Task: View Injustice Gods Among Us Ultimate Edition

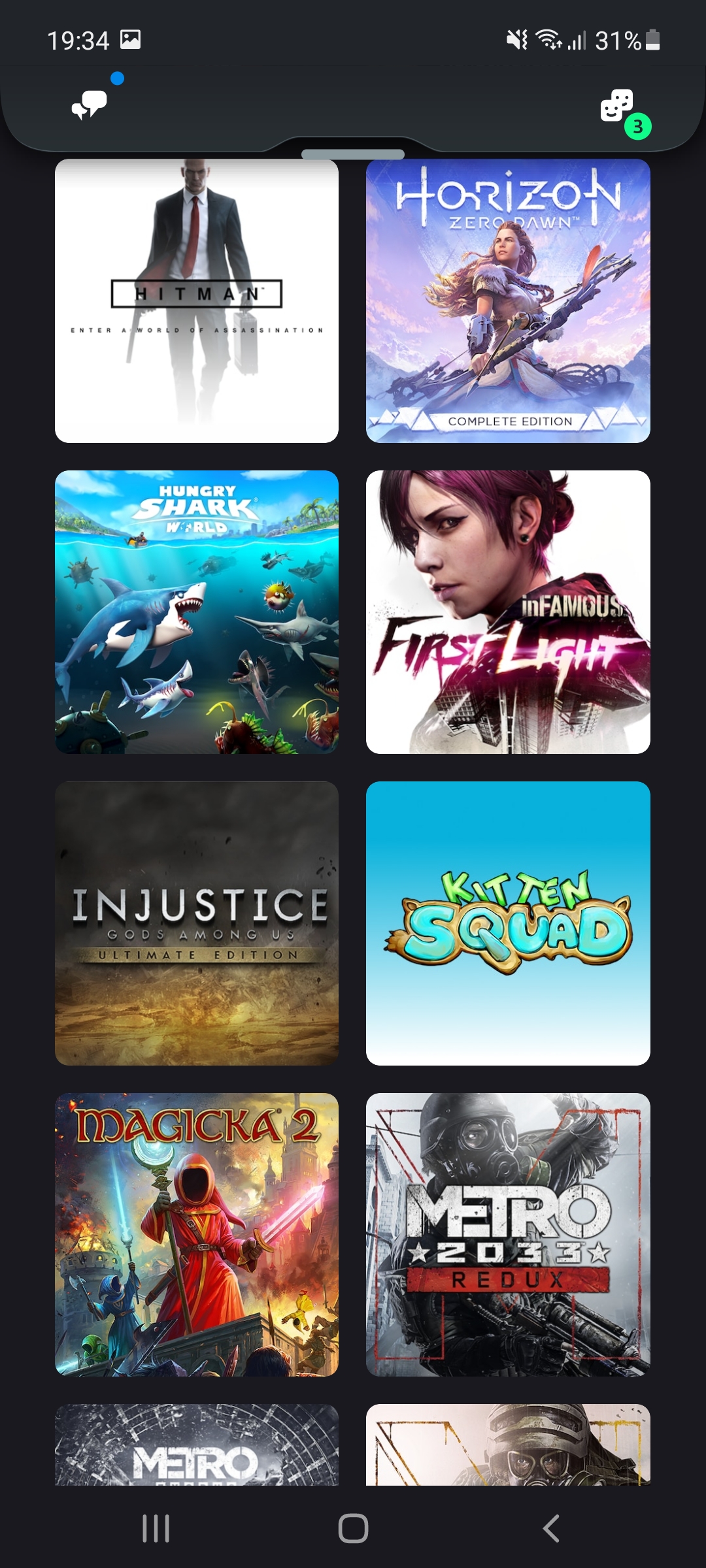Action: click(197, 923)
